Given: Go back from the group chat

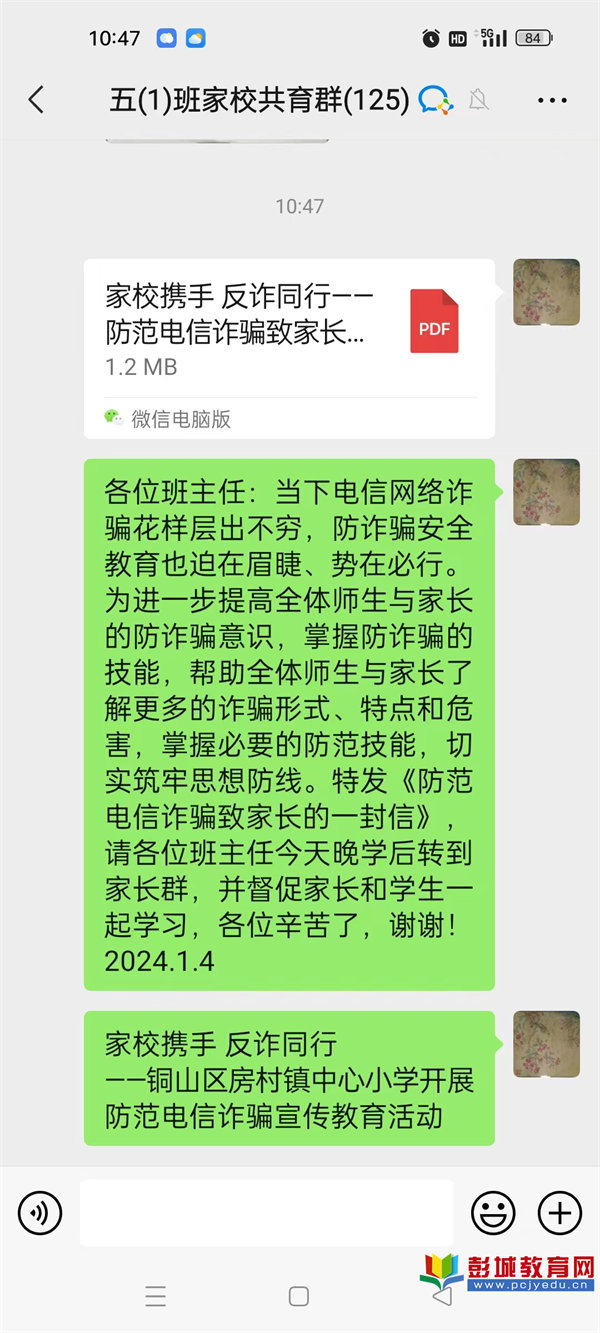Looking at the screenshot, I should tap(37, 99).
